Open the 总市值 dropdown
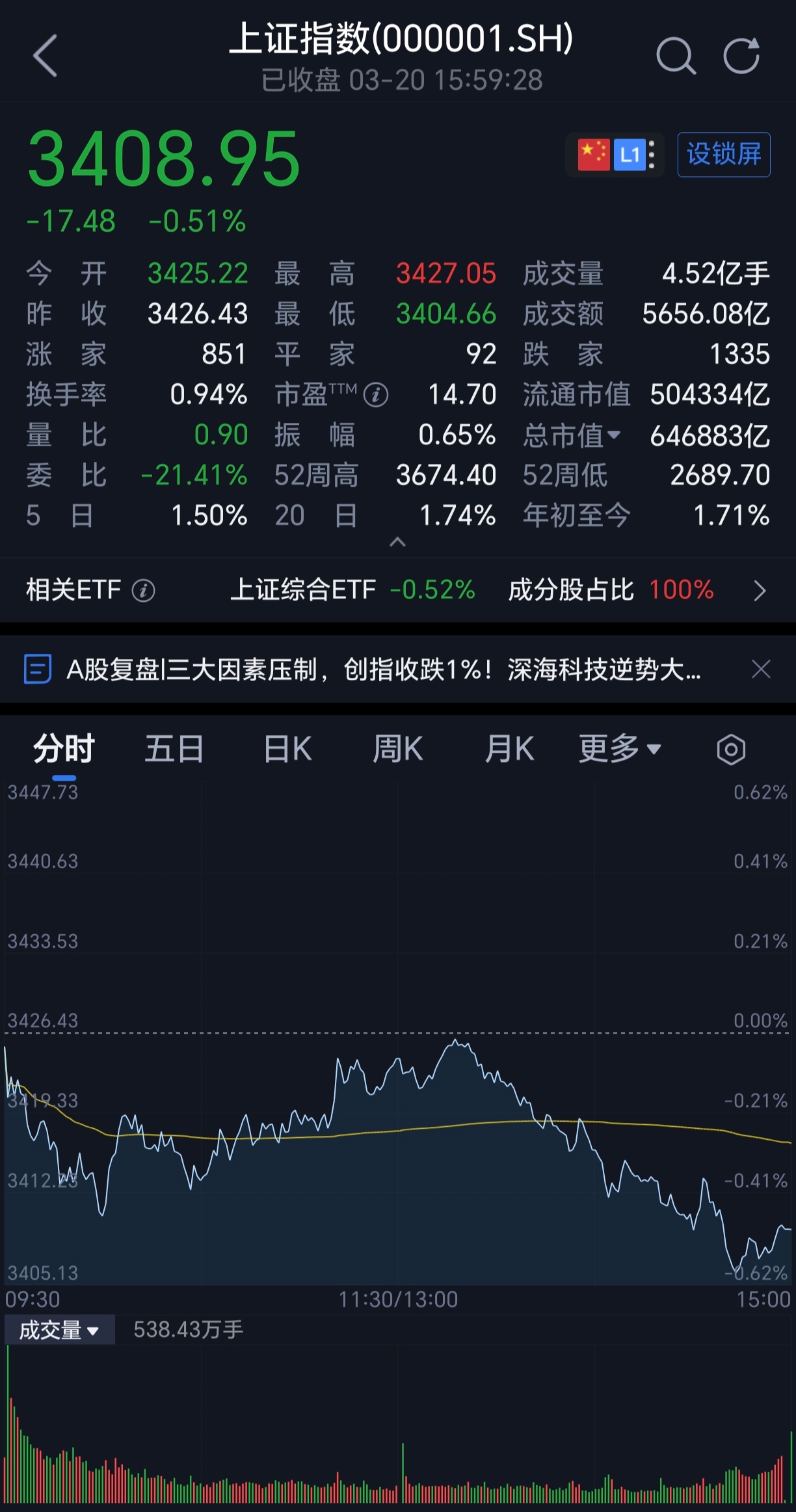796x1512 pixels. click(614, 435)
